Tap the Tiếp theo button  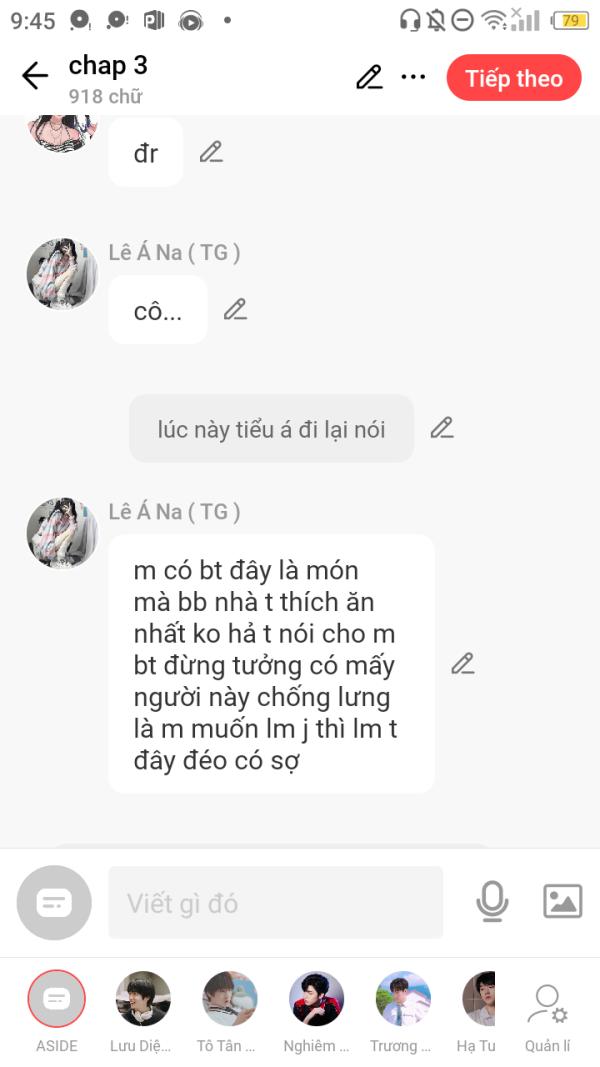[514, 78]
